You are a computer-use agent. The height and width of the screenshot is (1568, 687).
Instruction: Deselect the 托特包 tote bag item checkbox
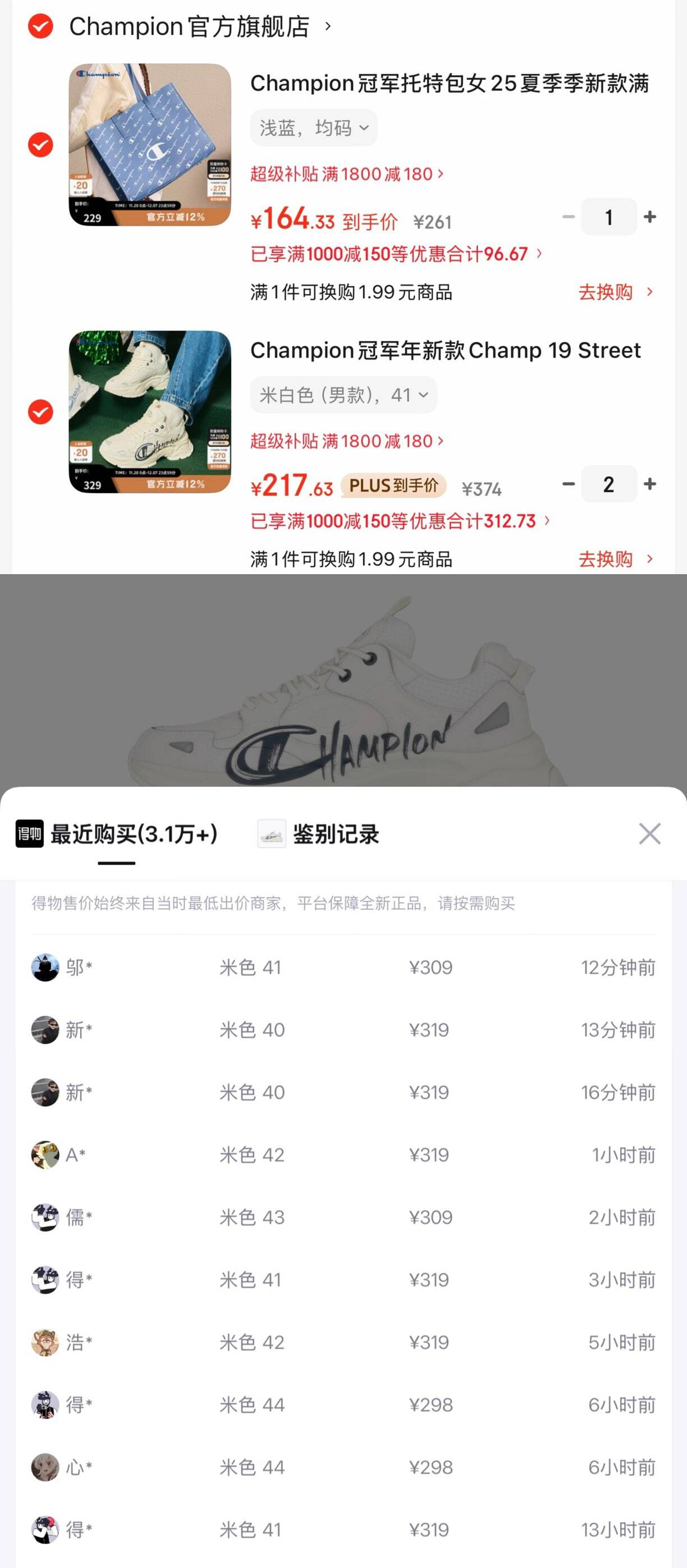click(x=41, y=145)
